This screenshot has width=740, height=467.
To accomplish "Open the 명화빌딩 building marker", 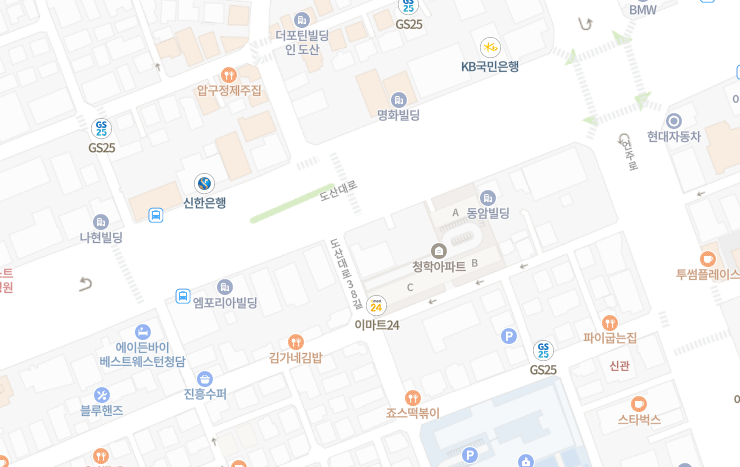I will tap(398, 99).
